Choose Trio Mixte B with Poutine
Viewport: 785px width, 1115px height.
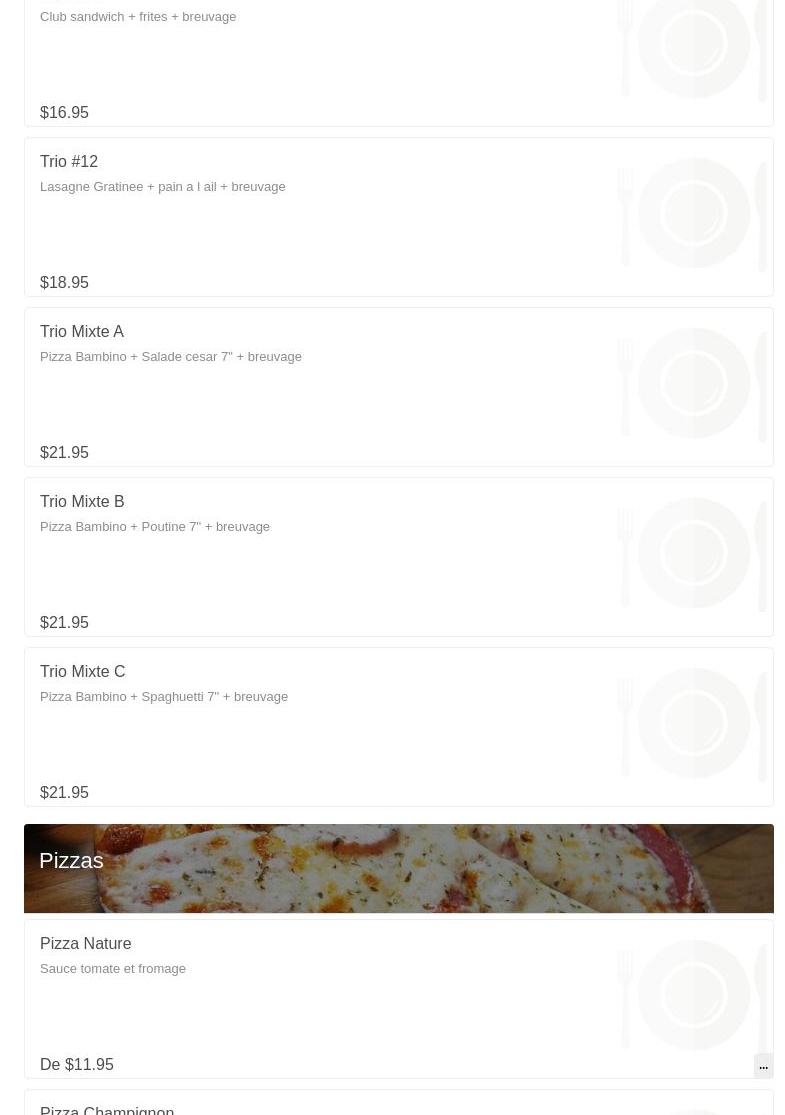tap(82, 502)
